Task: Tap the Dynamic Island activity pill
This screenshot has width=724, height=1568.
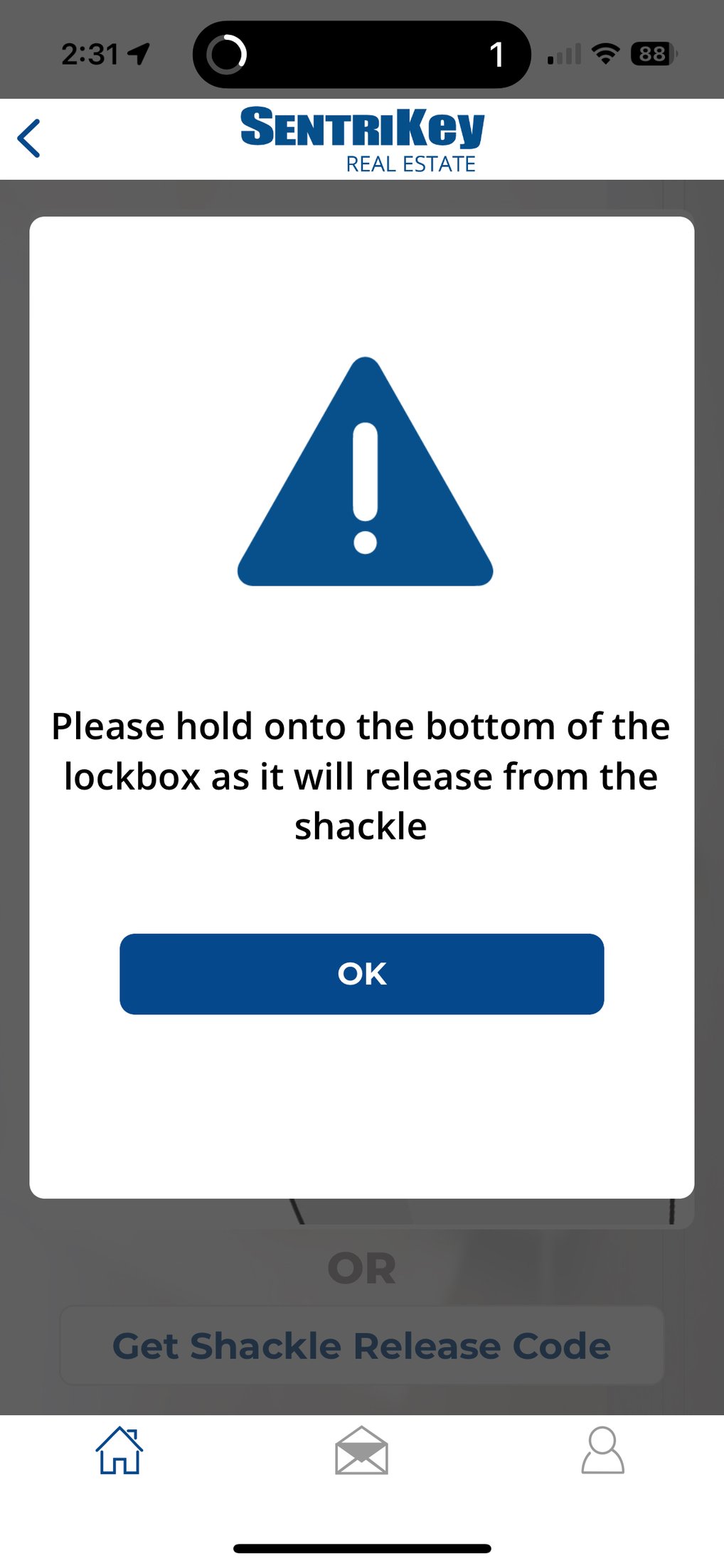Action: point(361,54)
